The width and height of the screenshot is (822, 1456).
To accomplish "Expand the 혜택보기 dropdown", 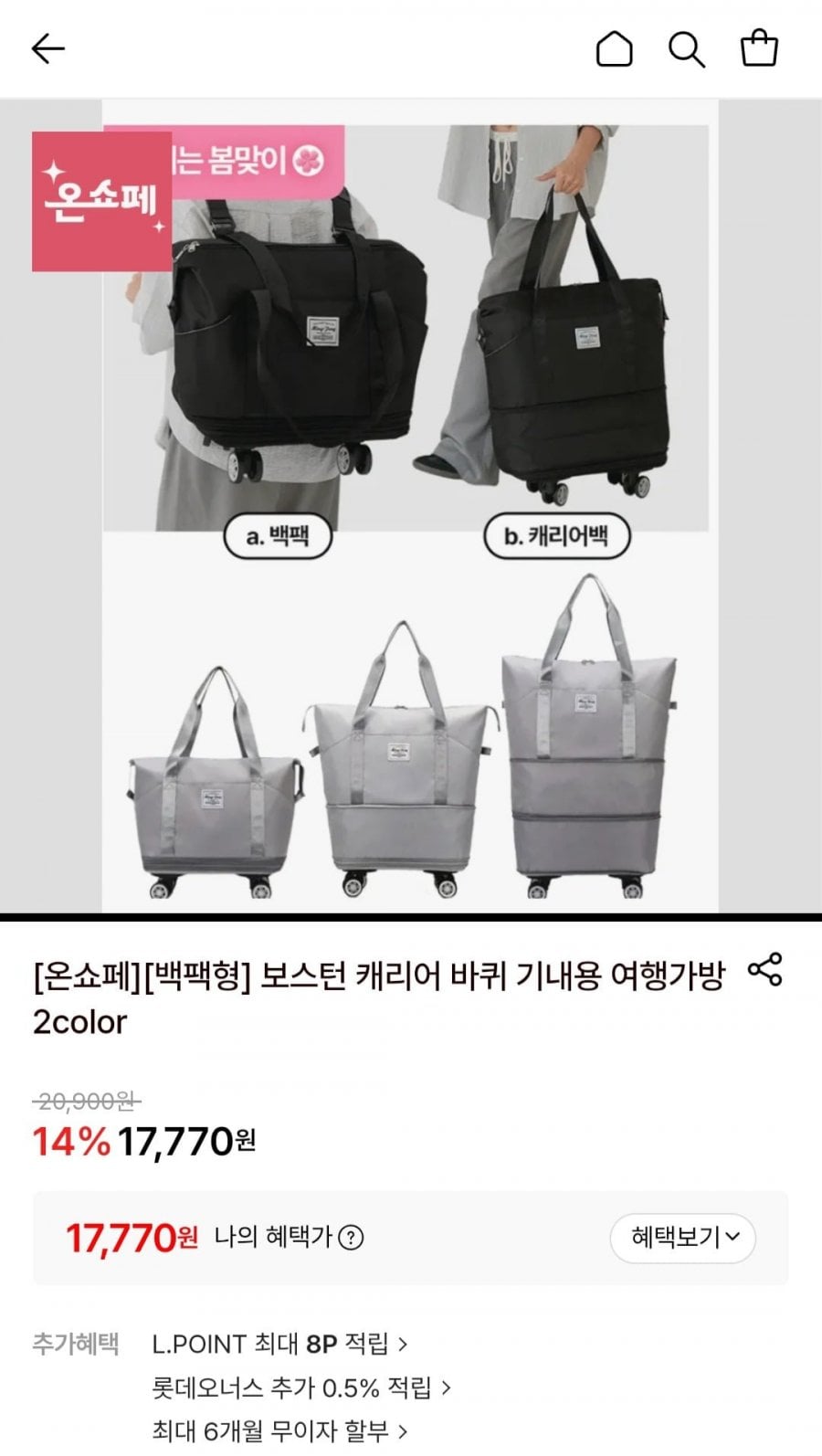I will (683, 1238).
